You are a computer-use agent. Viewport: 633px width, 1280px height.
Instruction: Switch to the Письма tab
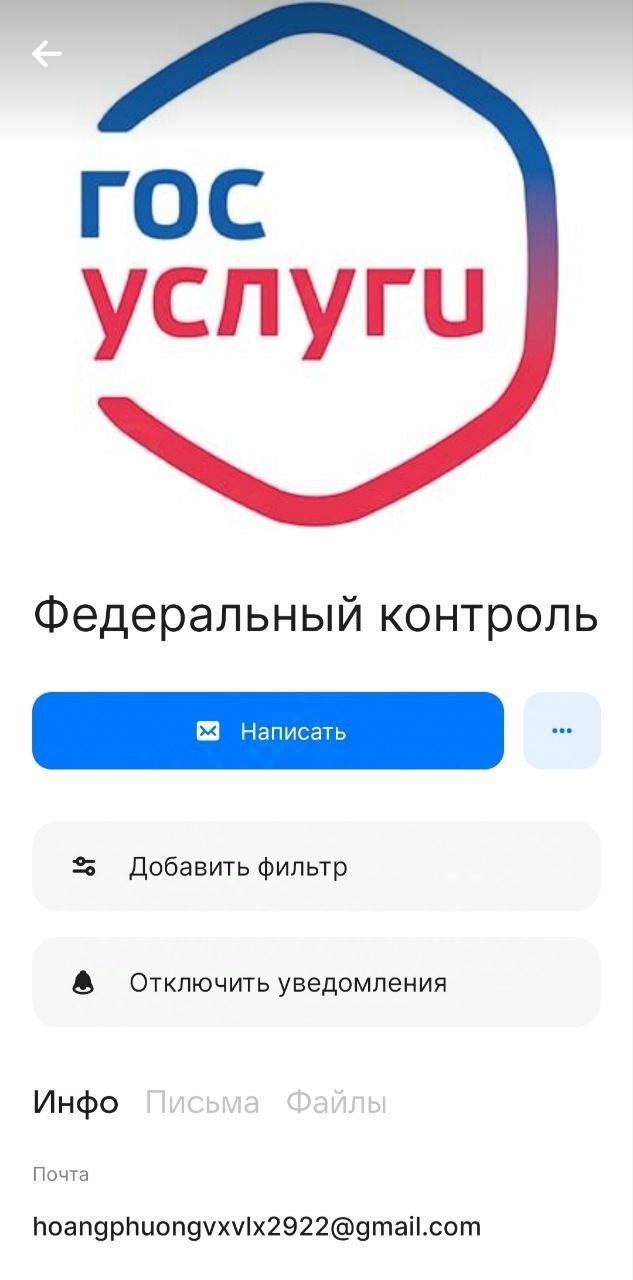202,1102
